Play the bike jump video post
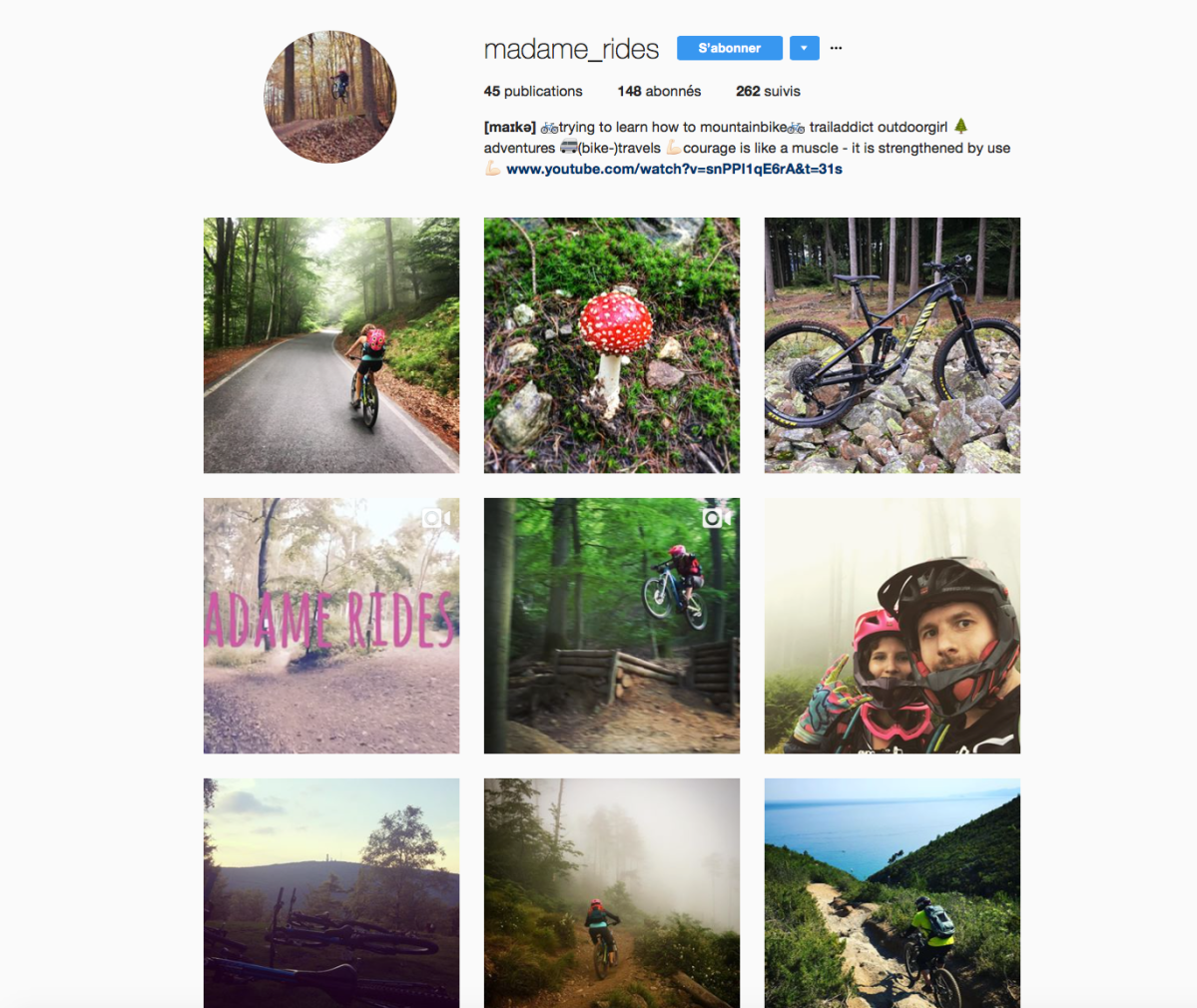 tap(612, 626)
